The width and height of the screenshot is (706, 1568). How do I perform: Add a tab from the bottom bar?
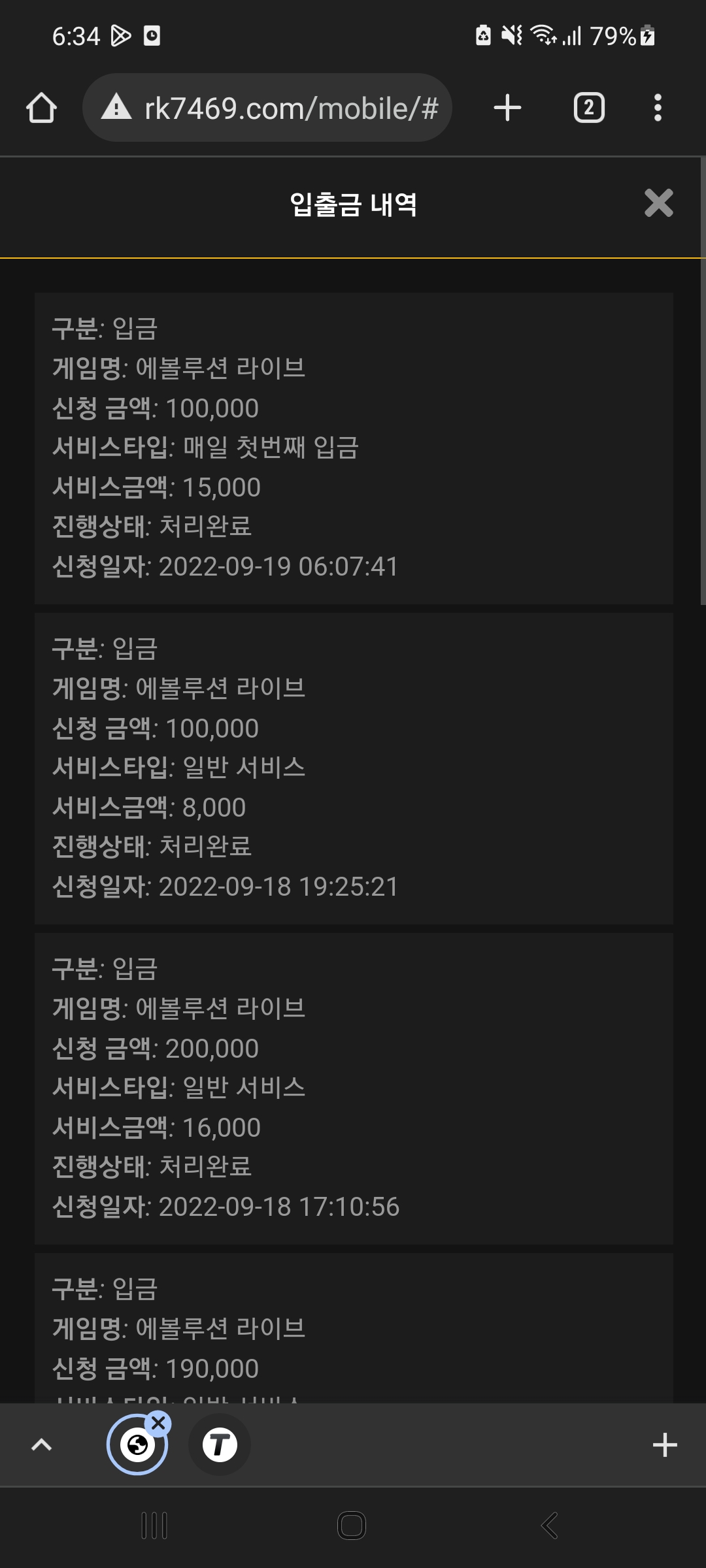(664, 1445)
